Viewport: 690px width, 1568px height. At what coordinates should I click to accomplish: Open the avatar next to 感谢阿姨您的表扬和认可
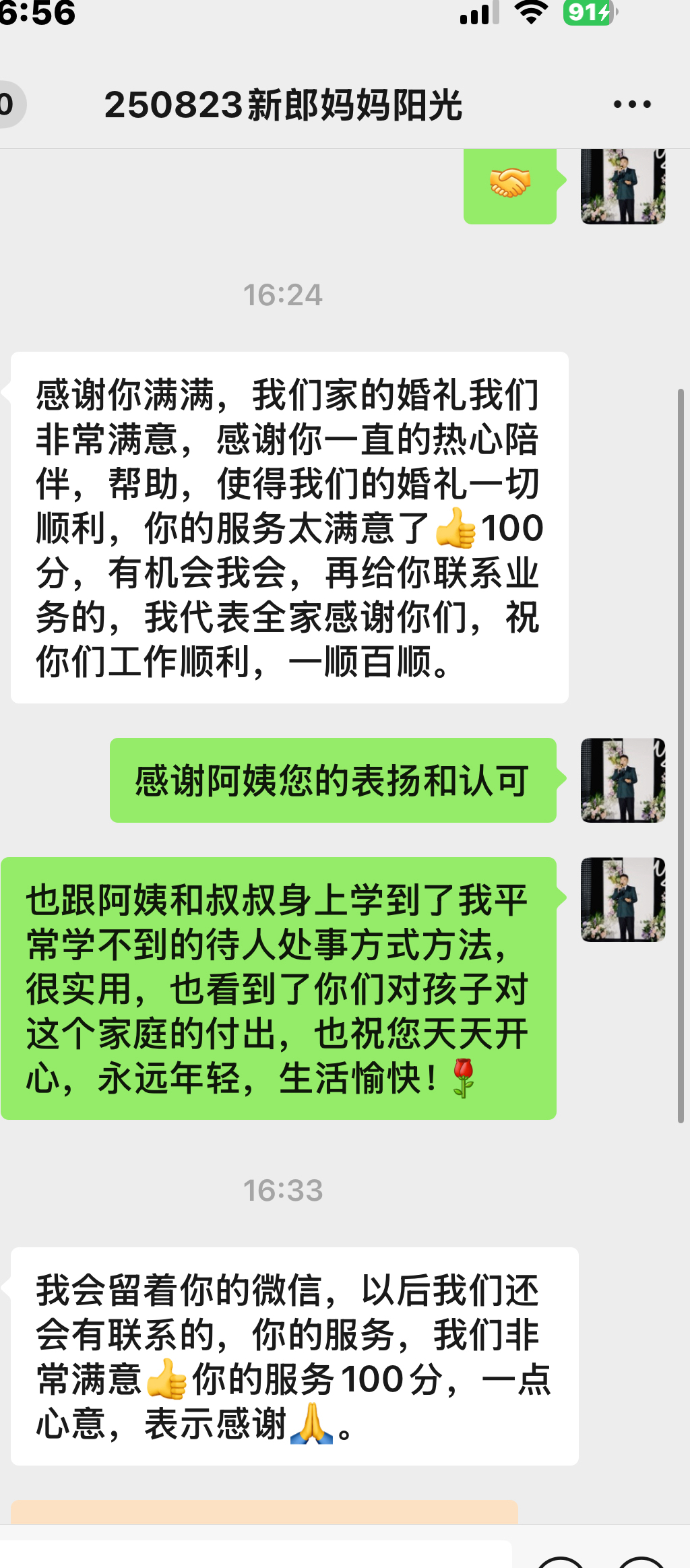(623, 780)
